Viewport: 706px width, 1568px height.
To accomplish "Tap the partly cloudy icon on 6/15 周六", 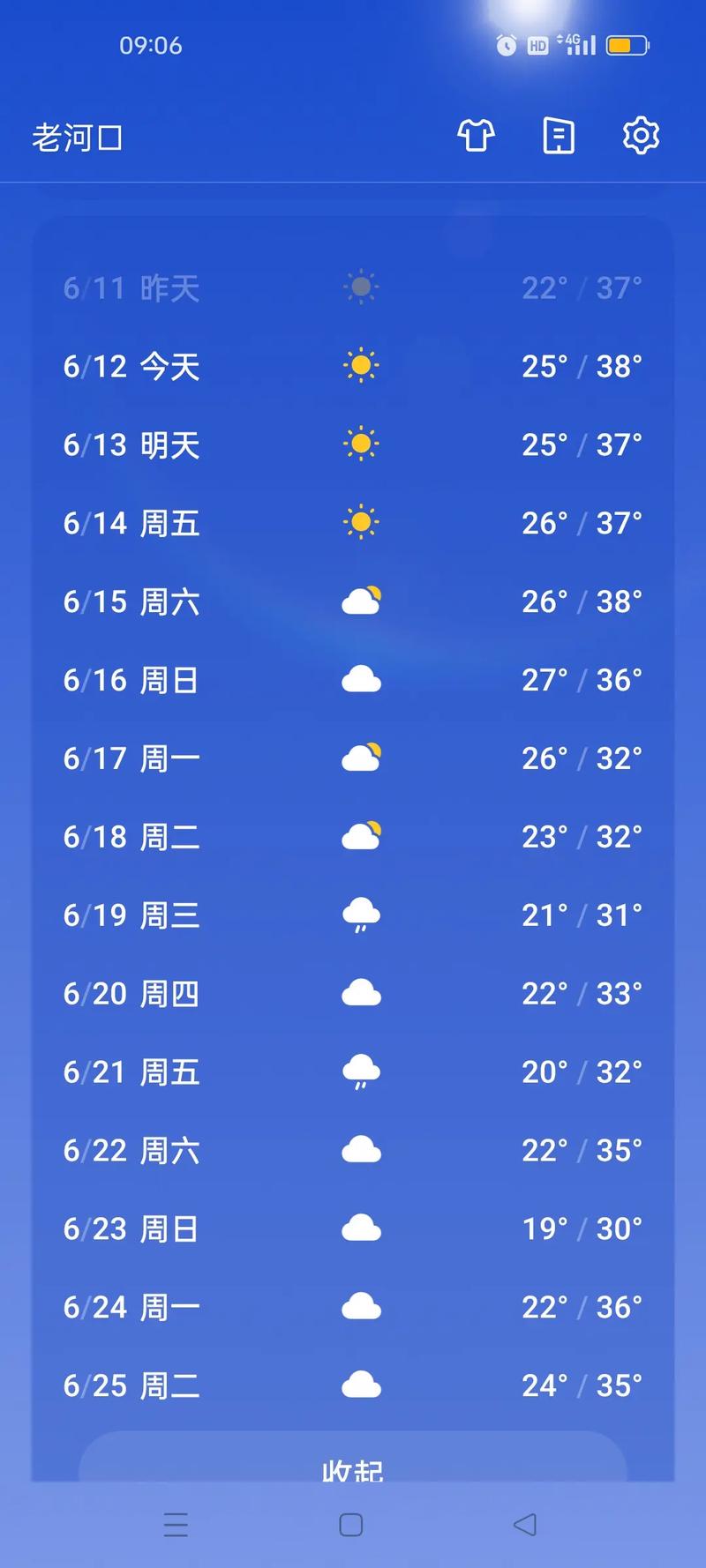I will tap(361, 601).
